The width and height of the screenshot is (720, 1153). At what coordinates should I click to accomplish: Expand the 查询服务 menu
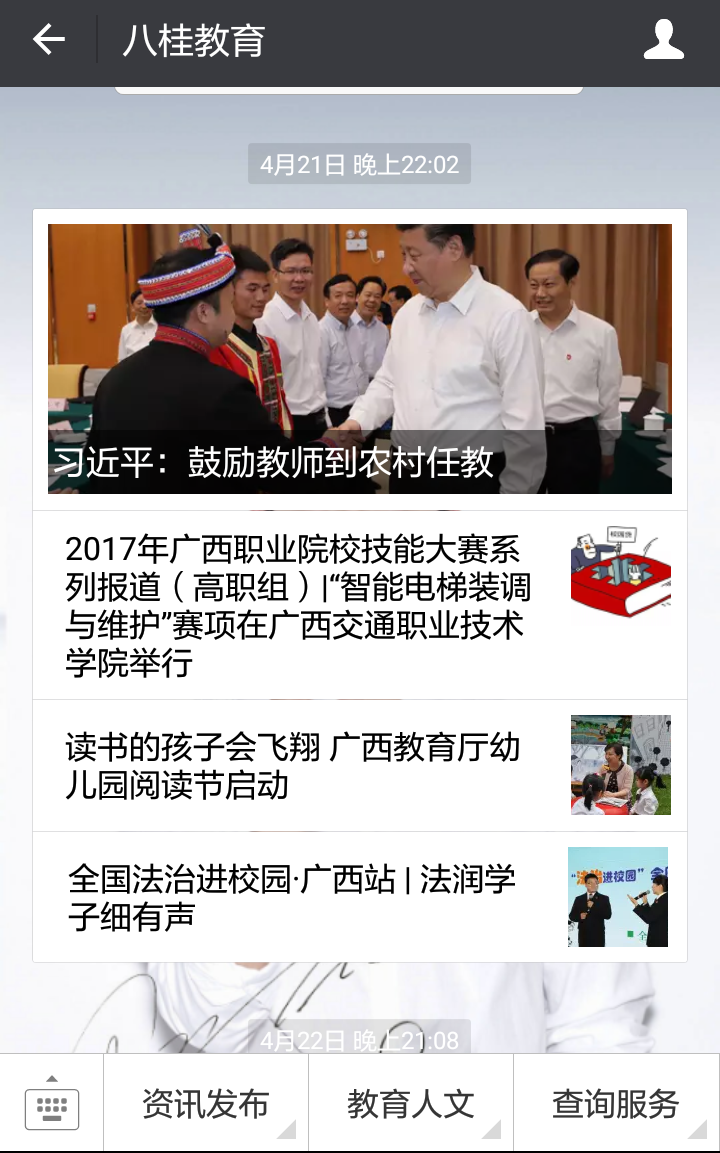pos(615,1104)
